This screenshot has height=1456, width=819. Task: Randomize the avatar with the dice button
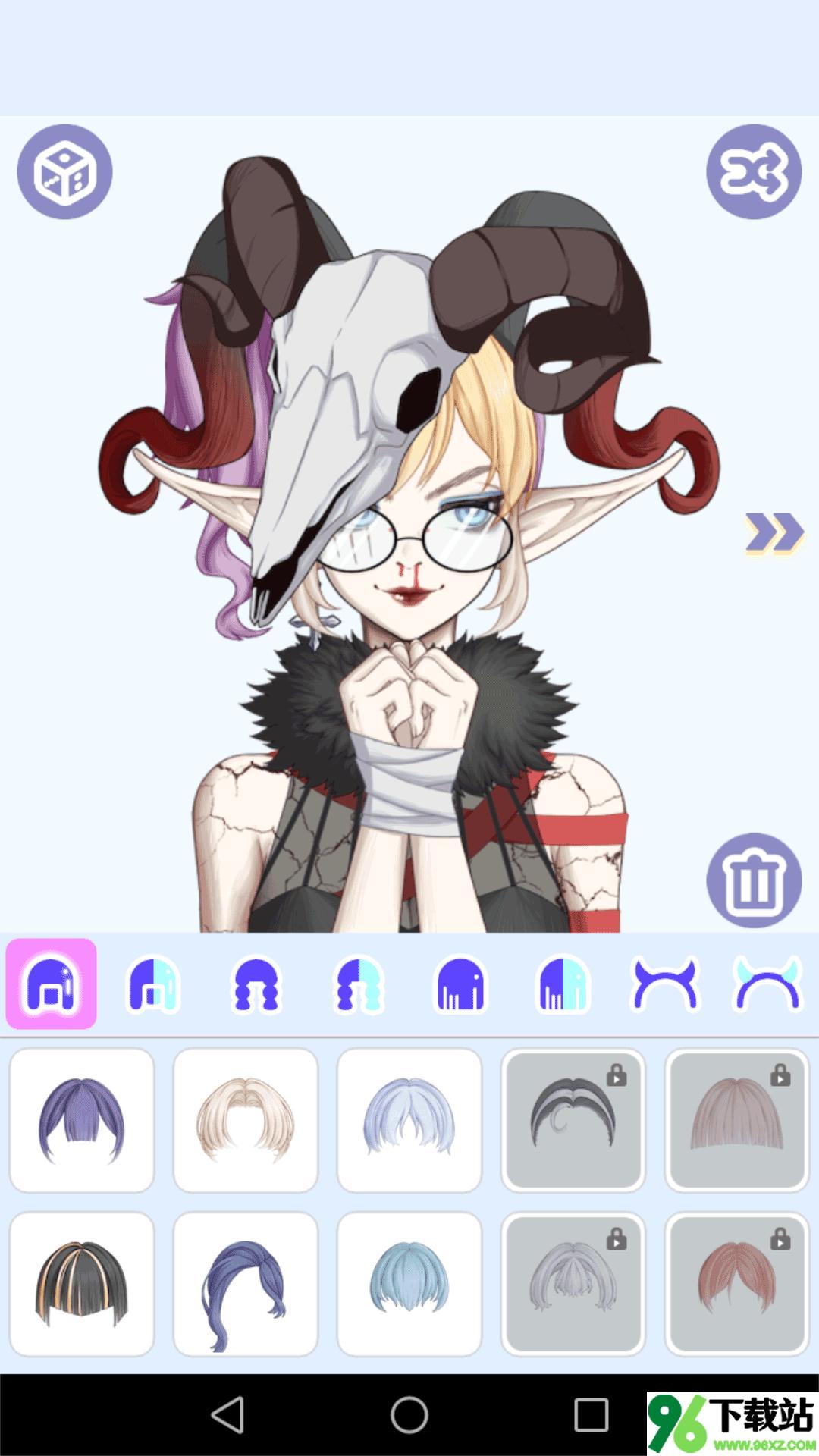pyautogui.click(x=64, y=172)
